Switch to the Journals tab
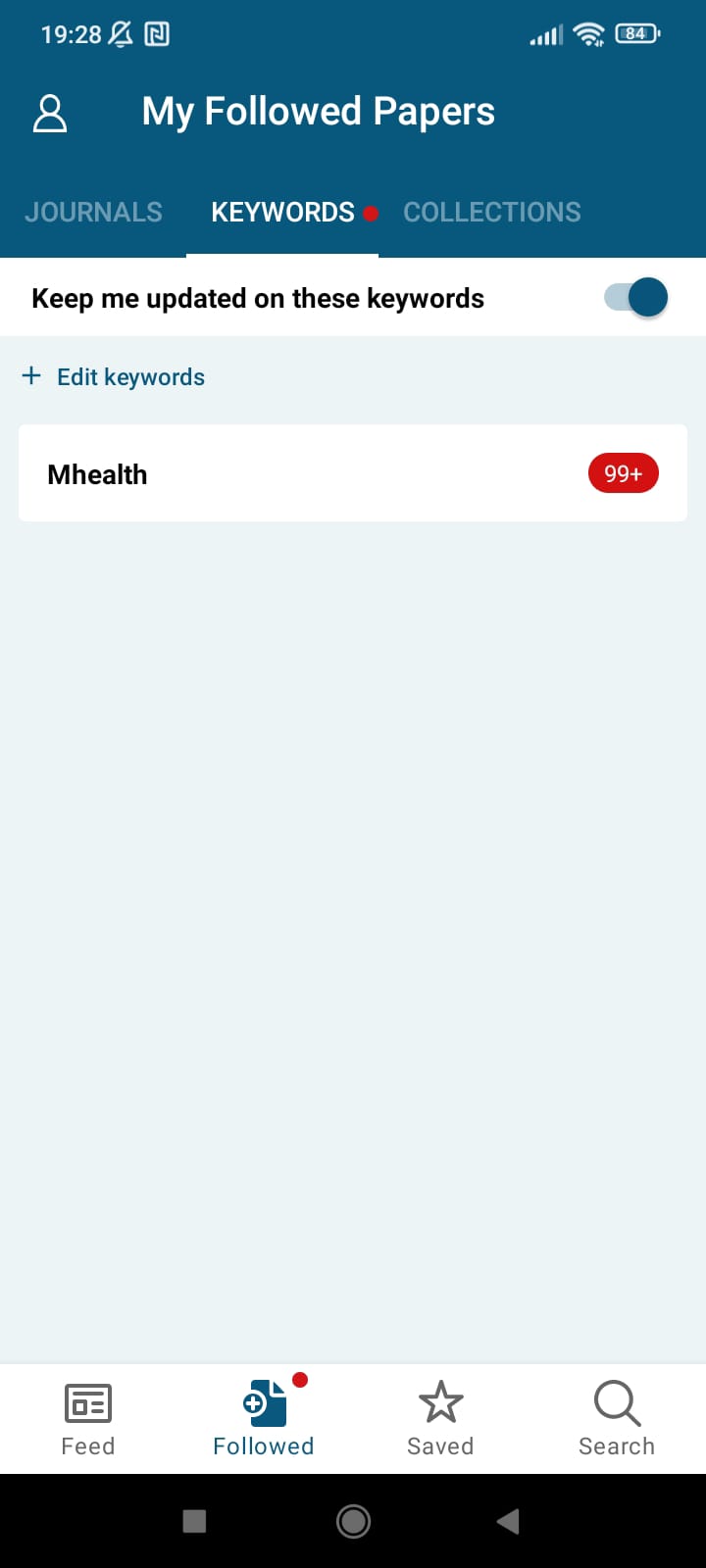The width and height of the screenshot is (706, 1568). point(93,212)
